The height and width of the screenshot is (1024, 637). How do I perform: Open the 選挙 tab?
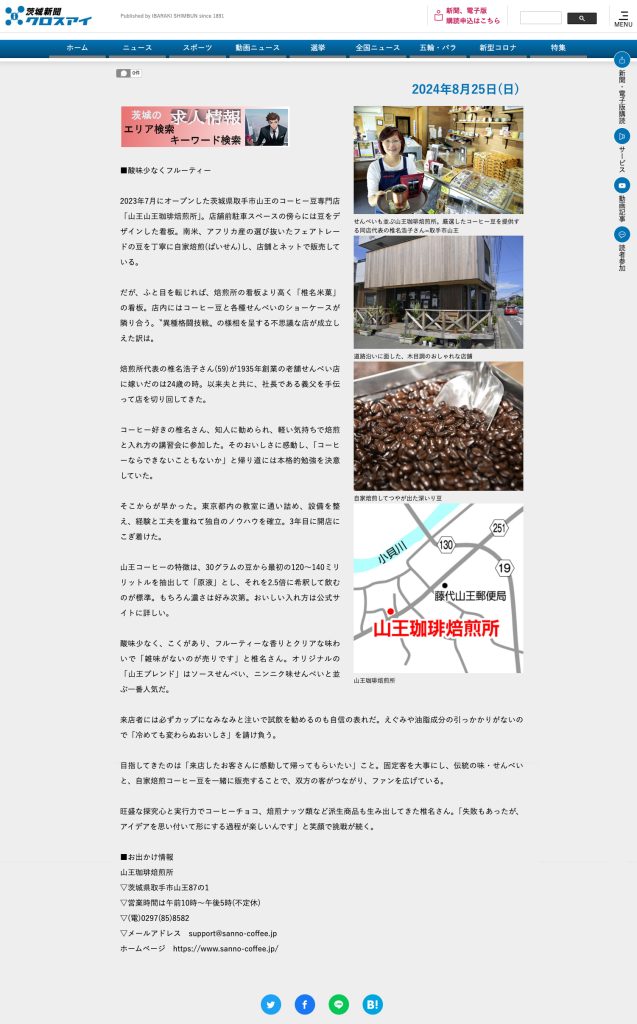coord(318,48)
